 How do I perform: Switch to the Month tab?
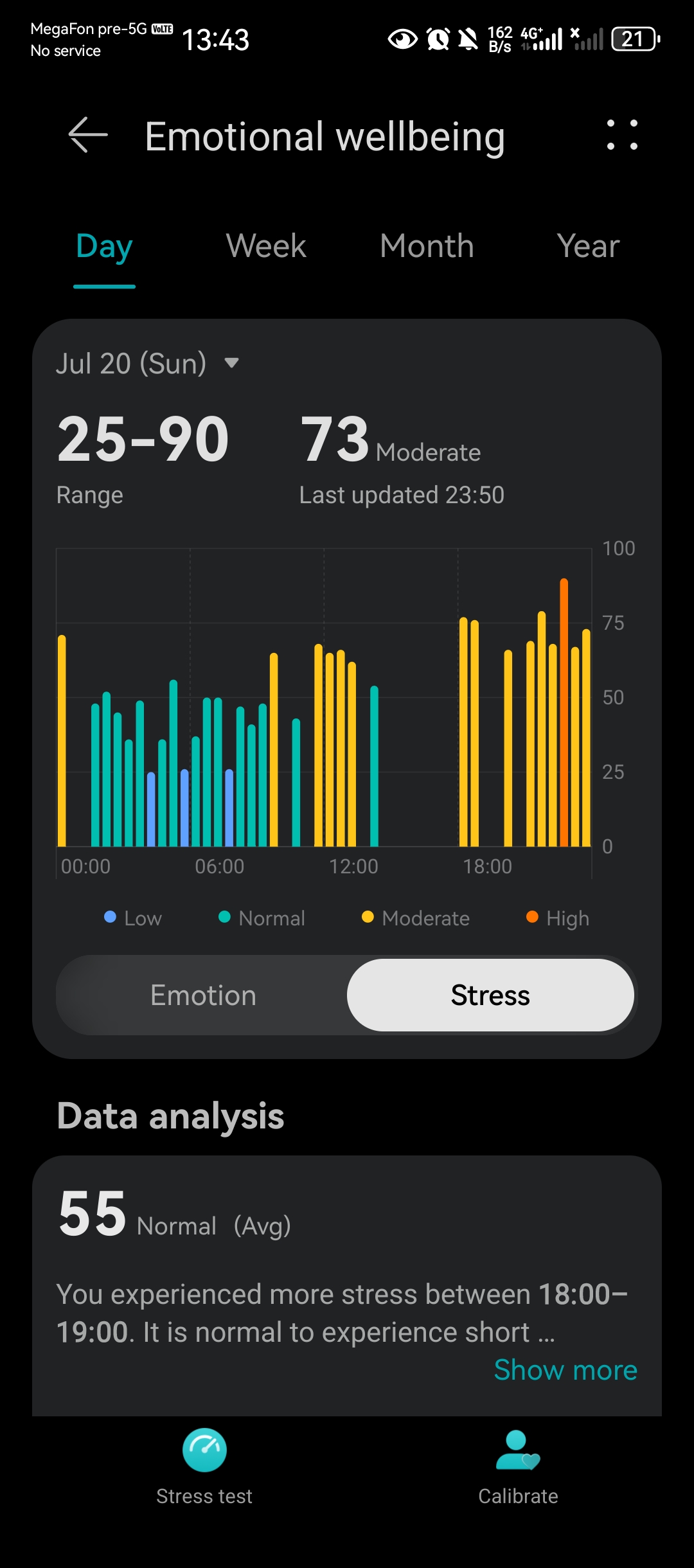(x=427, y=247)
